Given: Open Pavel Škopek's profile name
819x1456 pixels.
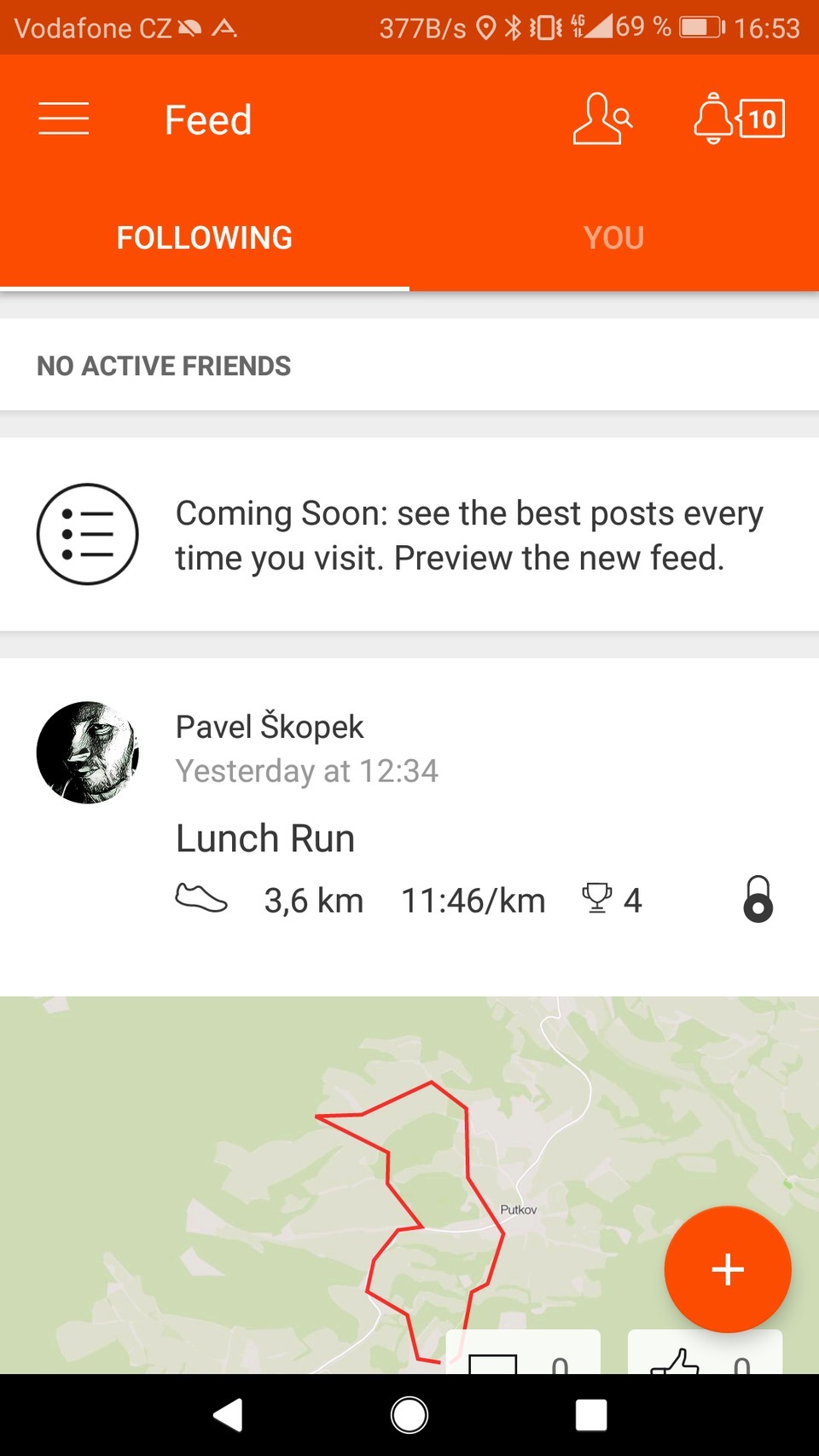Looking at the screenshot, I should 270,726.
